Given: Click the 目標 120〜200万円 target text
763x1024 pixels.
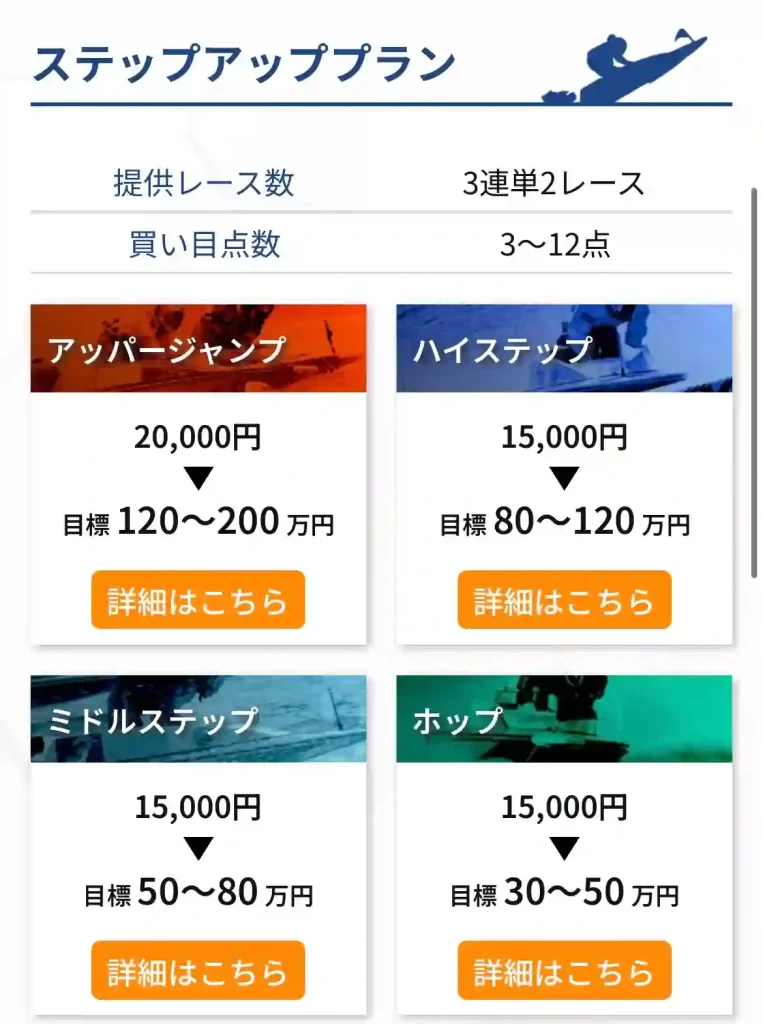Looking at the screenshot, I should pos(200,520).
